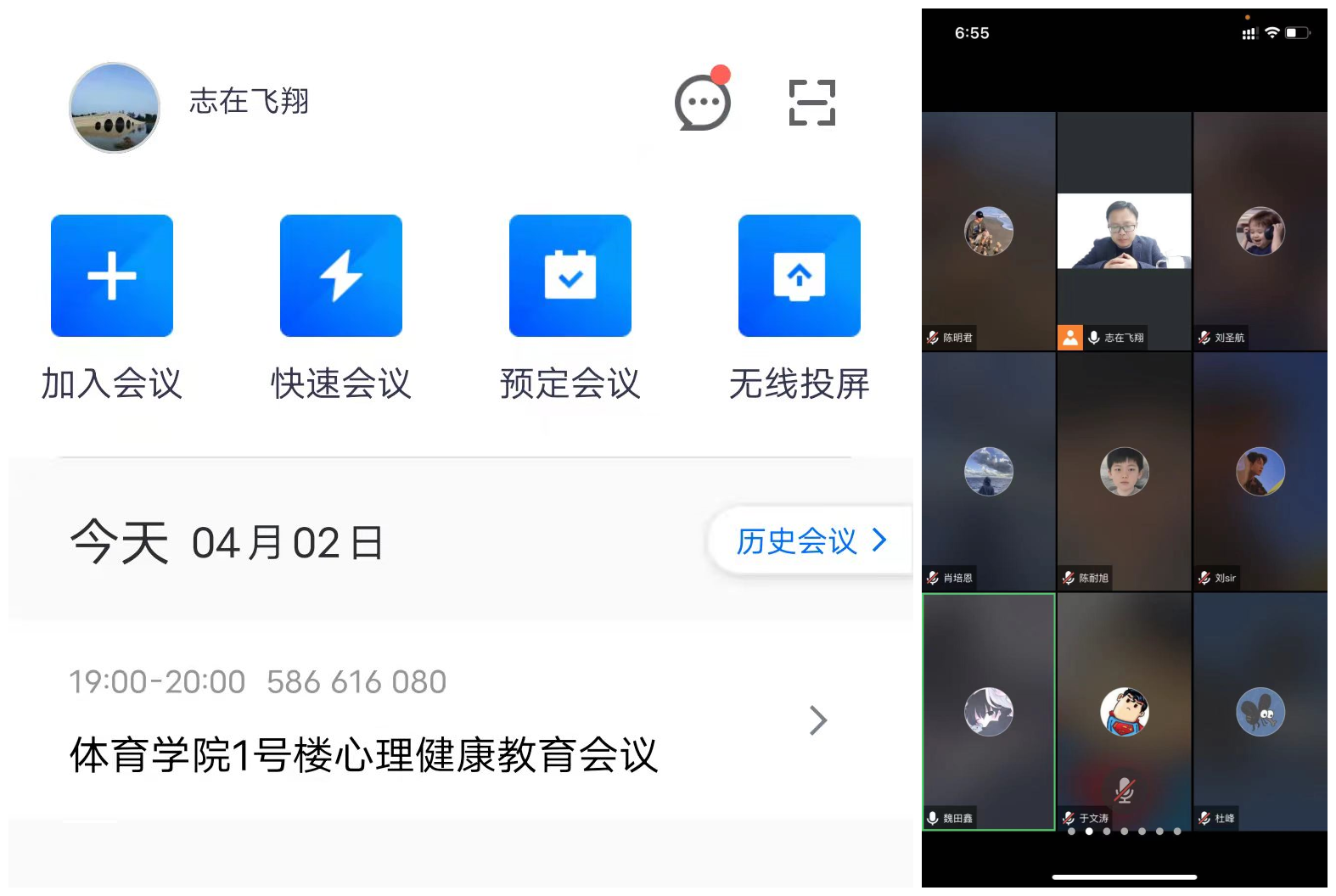Open the messages chat bubble icon
This screenshot has height=896, width=1336.
703,103
